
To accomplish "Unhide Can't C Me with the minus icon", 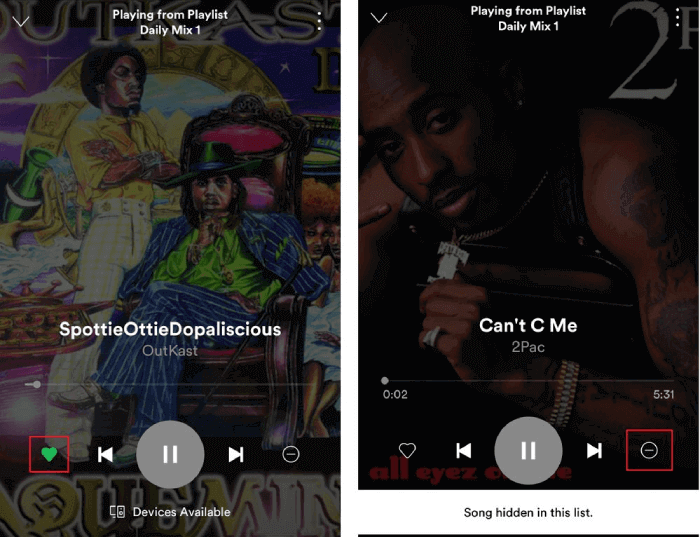I will (648, 451).
